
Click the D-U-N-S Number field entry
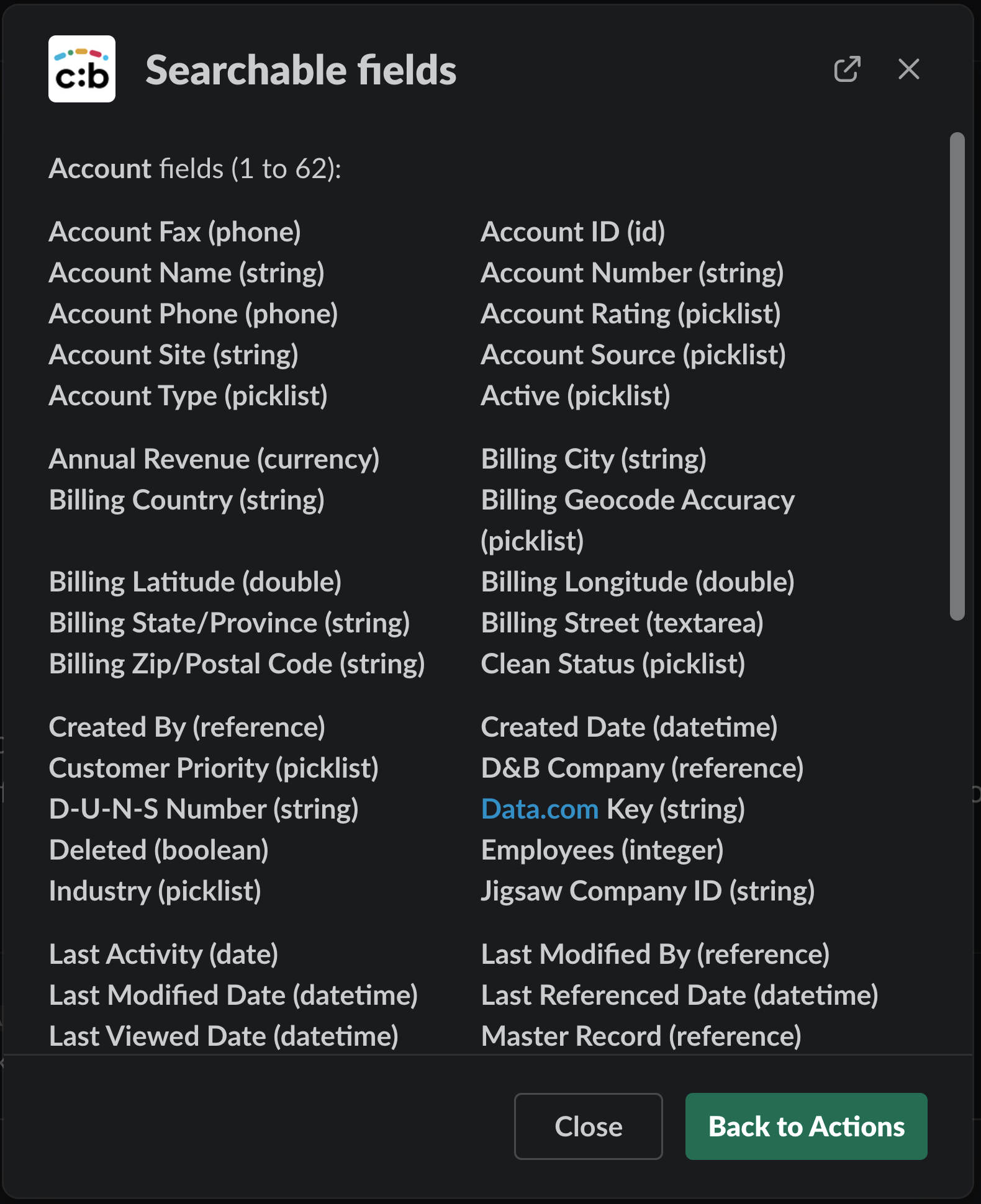coord(204,808)
